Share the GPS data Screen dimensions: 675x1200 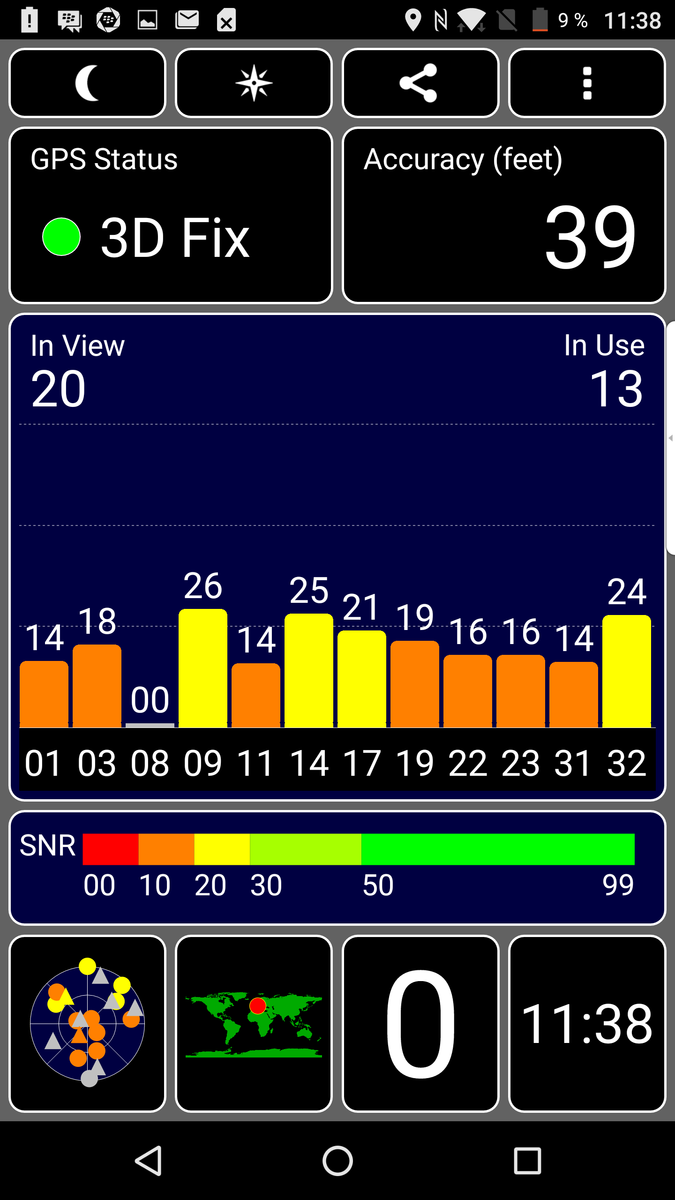(420, 83)
